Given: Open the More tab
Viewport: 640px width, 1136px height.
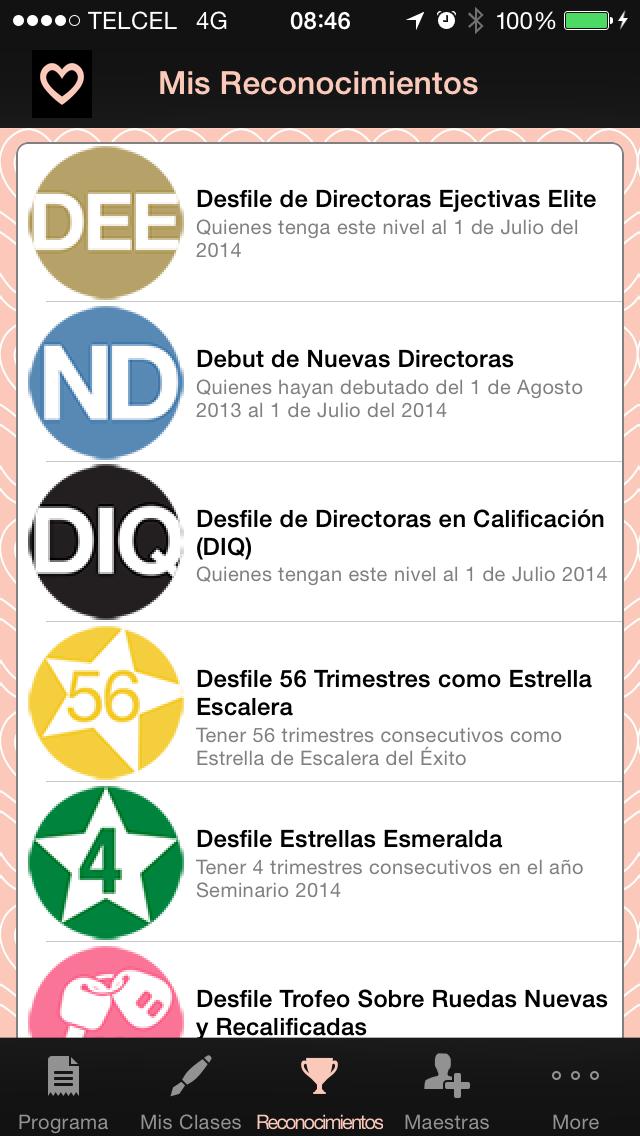Looking at the screenshot, I should 575,1090.
